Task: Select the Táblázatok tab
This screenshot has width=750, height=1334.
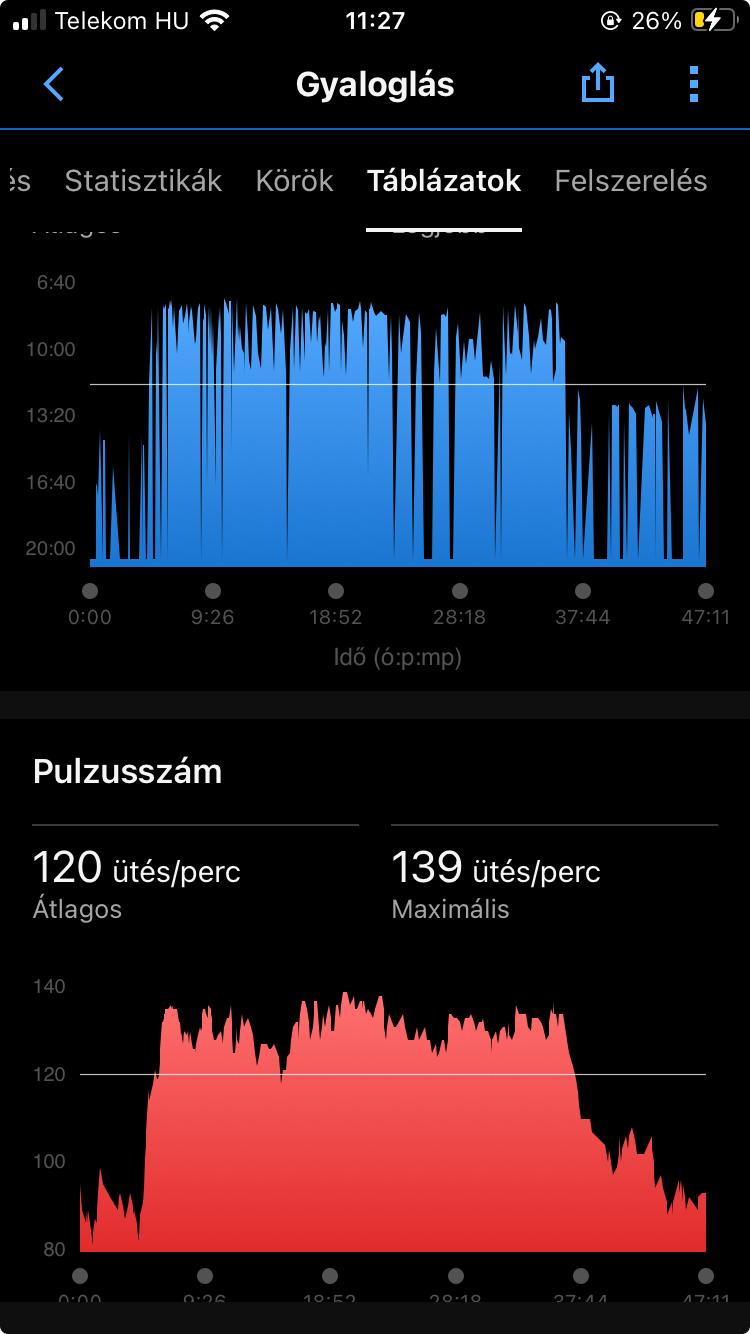Action: [x=444, y=181]
